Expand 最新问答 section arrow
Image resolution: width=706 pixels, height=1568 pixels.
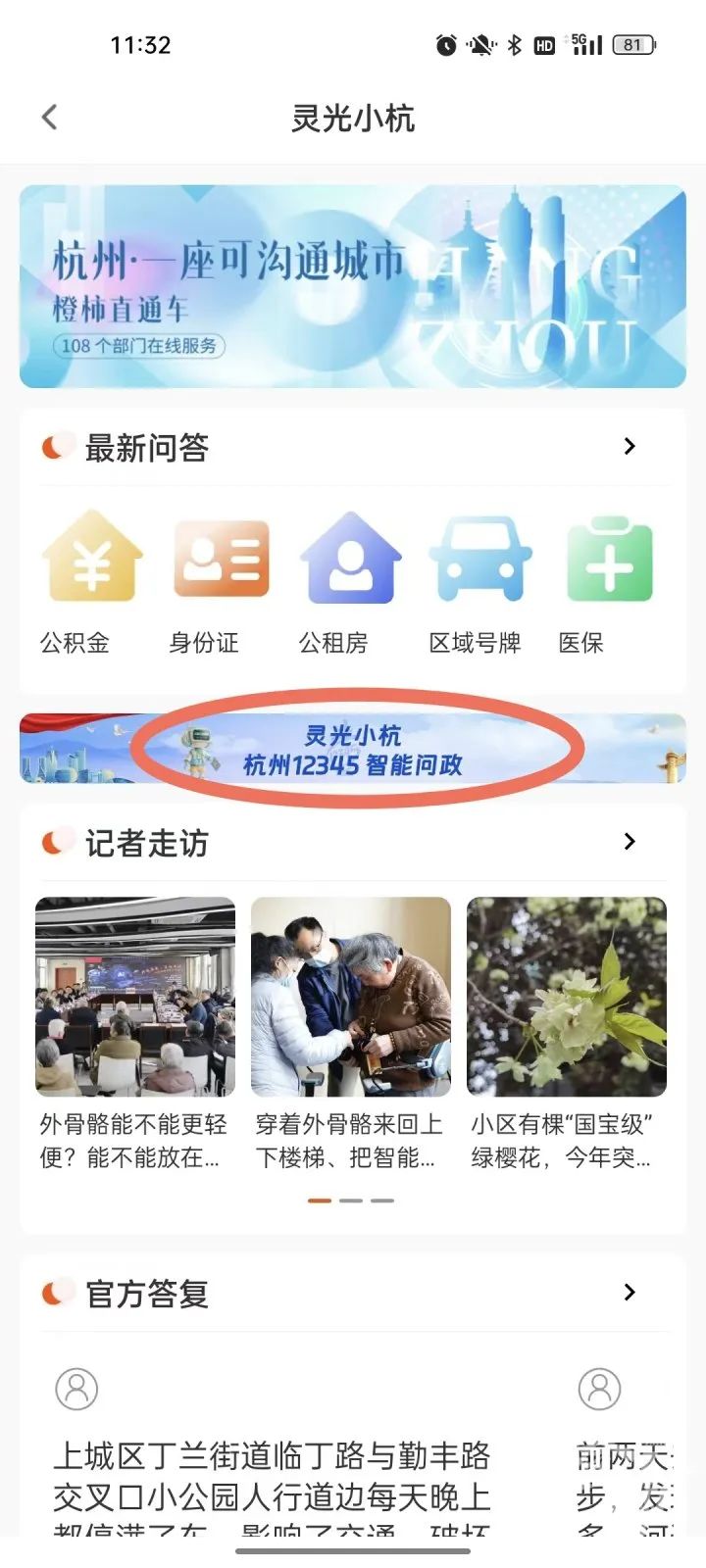pos(630,447)
